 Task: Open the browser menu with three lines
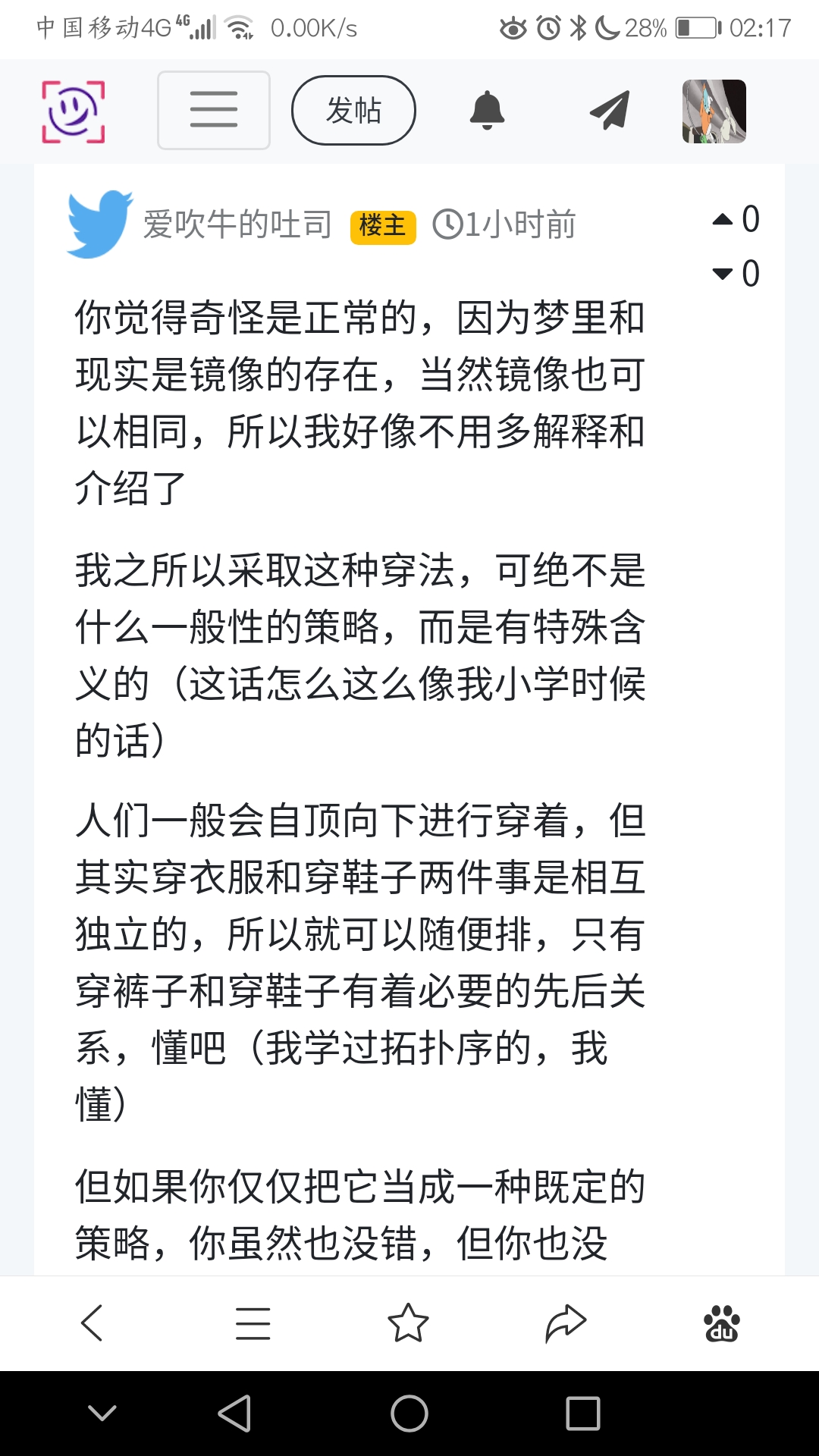[x=253, y=1323]
